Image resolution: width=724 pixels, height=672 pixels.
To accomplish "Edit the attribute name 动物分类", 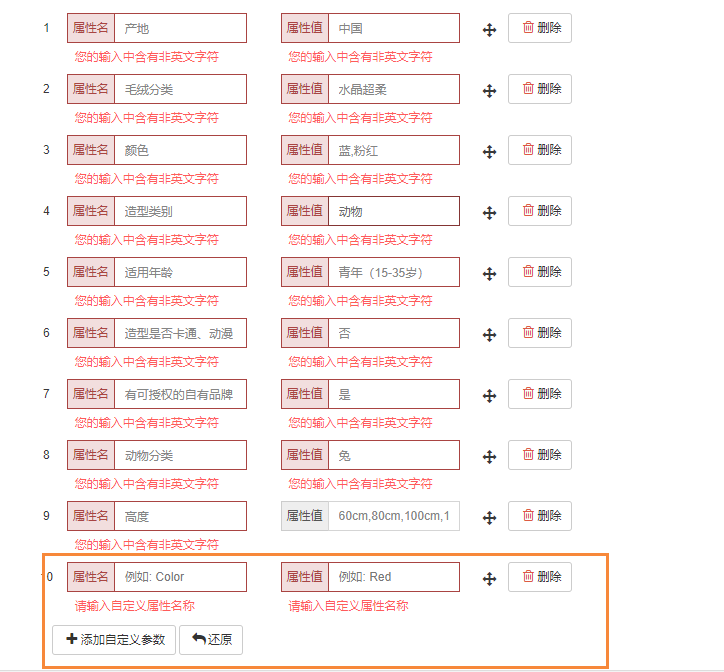I will pyautogui.click(x=180, y=455).
